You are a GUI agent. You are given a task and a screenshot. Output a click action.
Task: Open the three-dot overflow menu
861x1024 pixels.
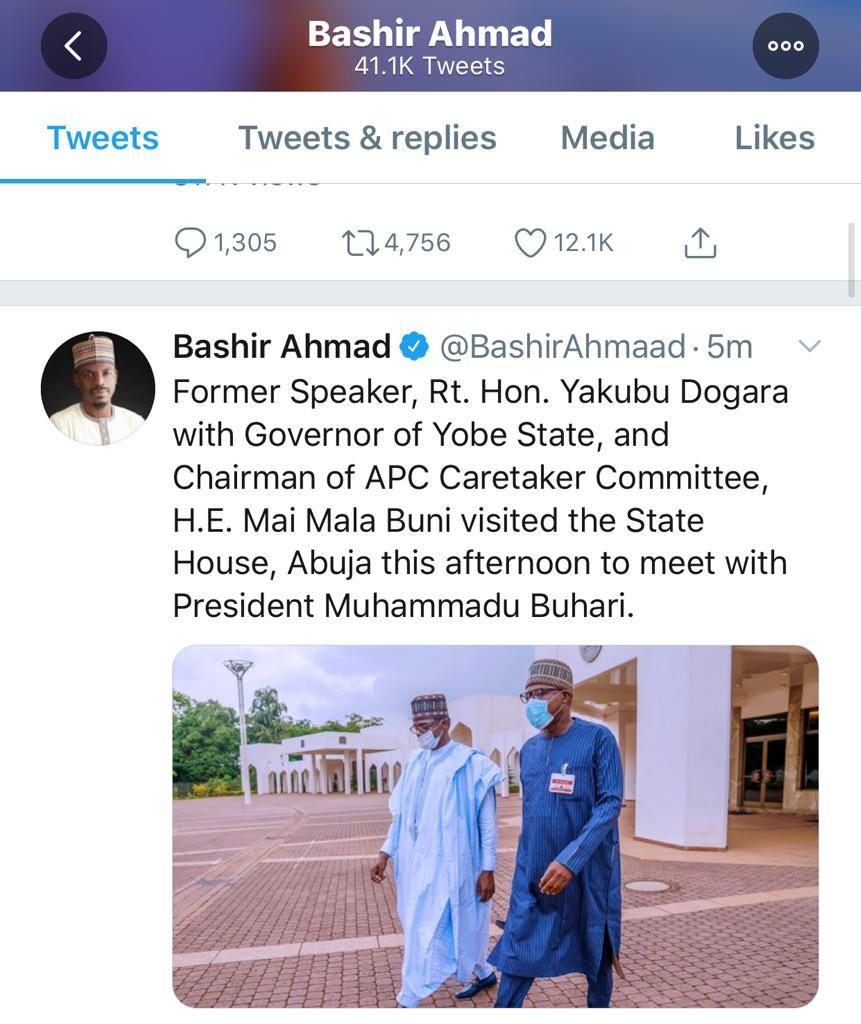[x=785, y=46]
